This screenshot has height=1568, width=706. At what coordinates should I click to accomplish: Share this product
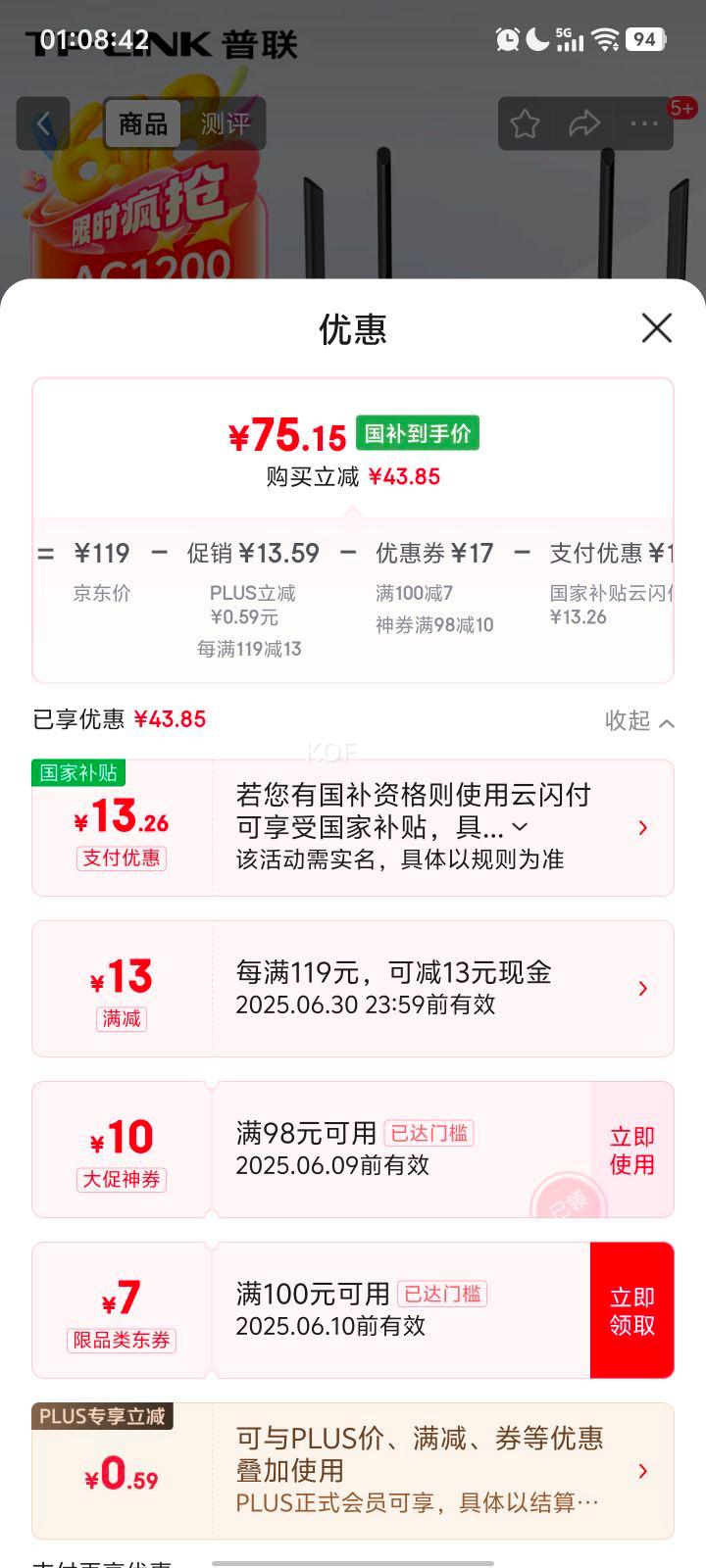point(584,124)
